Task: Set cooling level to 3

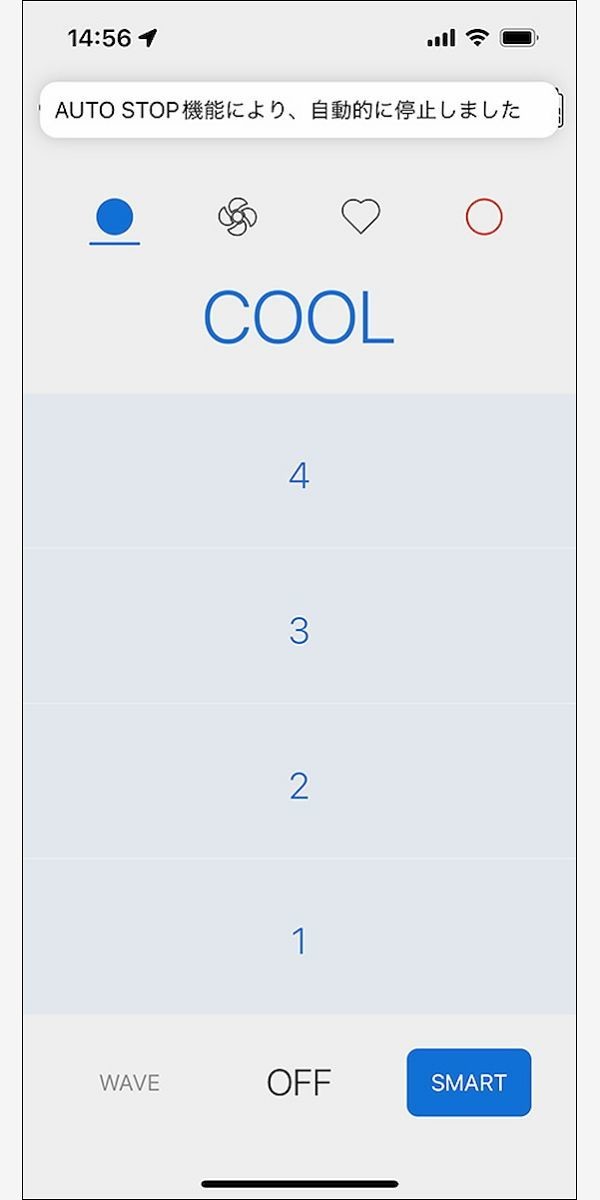Action: (299, 626)
